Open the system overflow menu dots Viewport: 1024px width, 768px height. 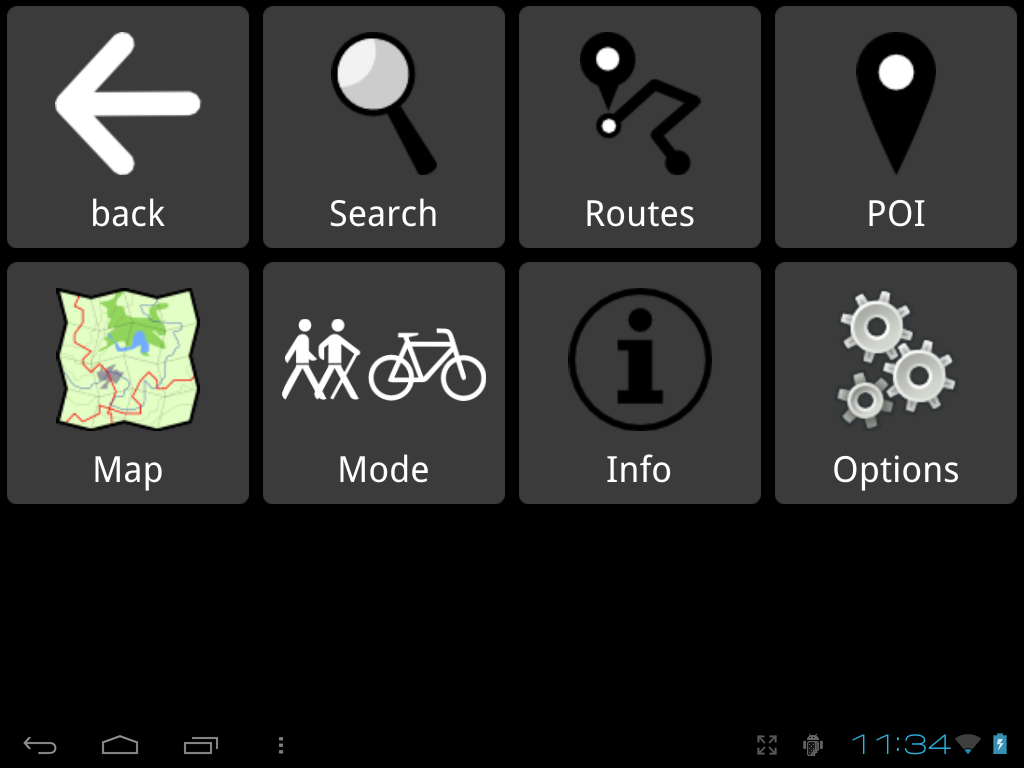[x=281, y=745]
